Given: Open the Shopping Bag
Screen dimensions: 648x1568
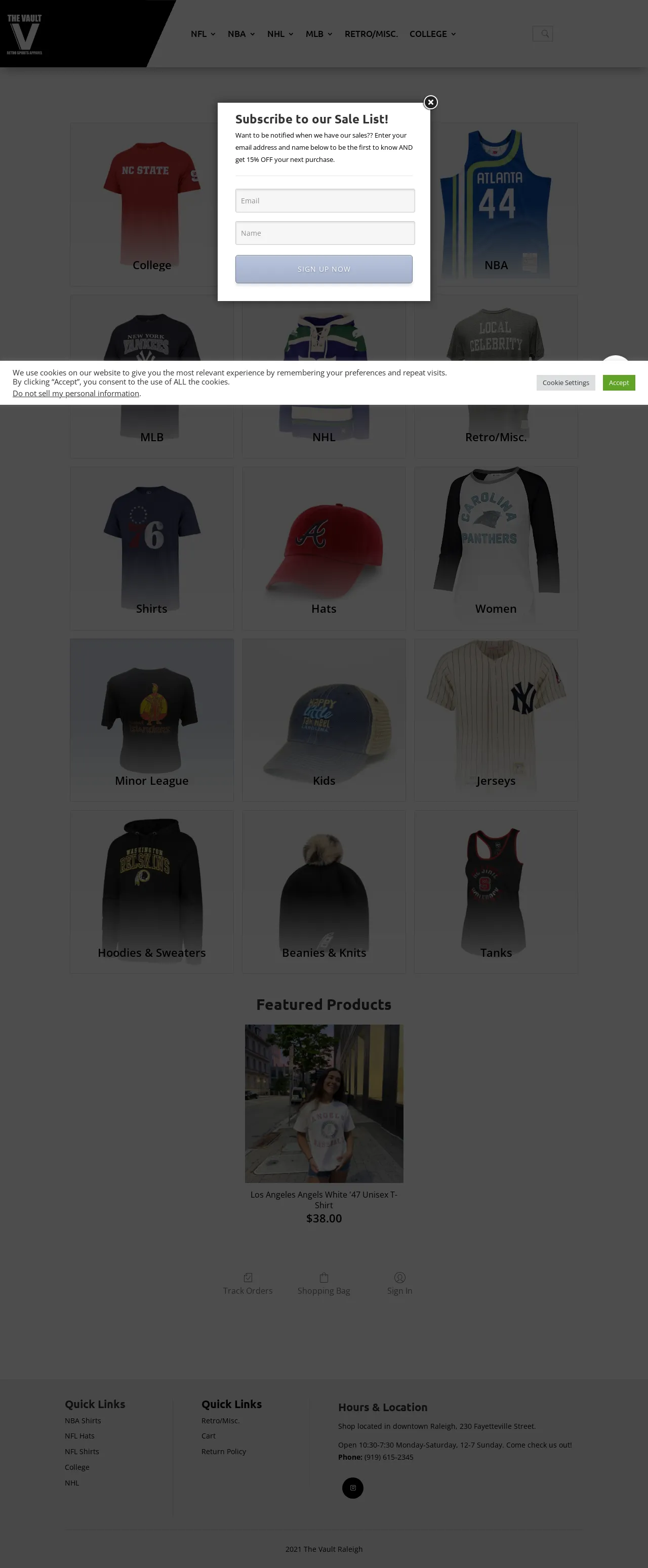Looking at the screenshot, I should 323,1284.
